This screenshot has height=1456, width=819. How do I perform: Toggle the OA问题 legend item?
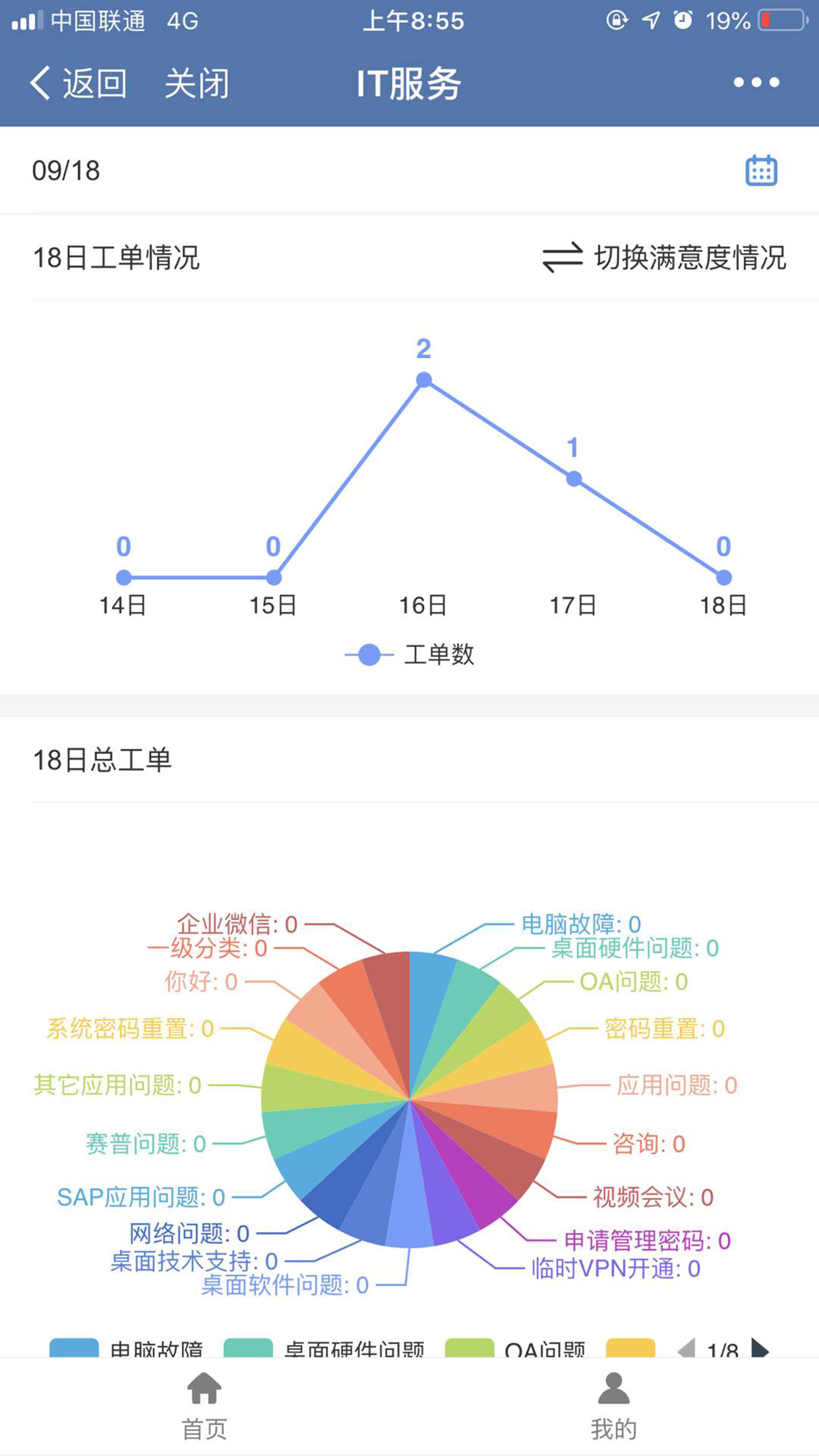click(x=516, y=1348)
